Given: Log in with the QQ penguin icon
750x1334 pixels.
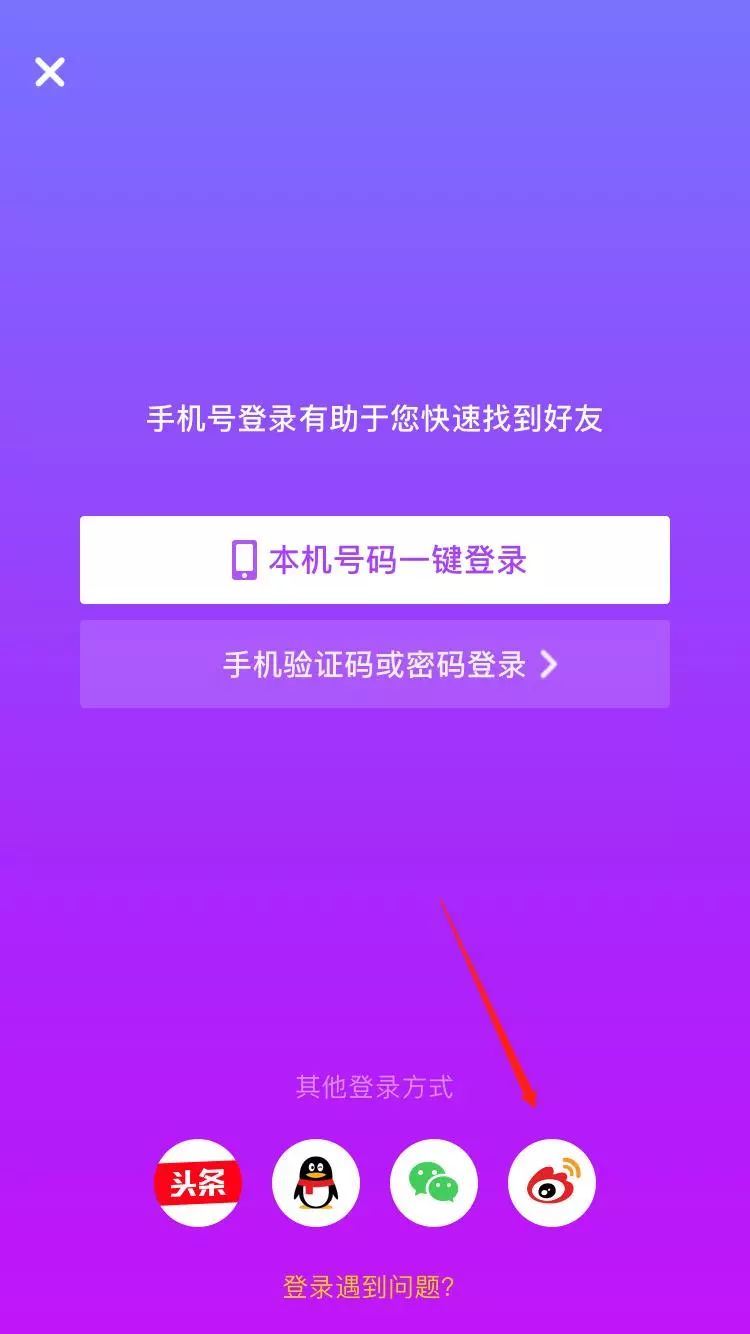Looking at the screenshot, I should [x=316, y=1183].
